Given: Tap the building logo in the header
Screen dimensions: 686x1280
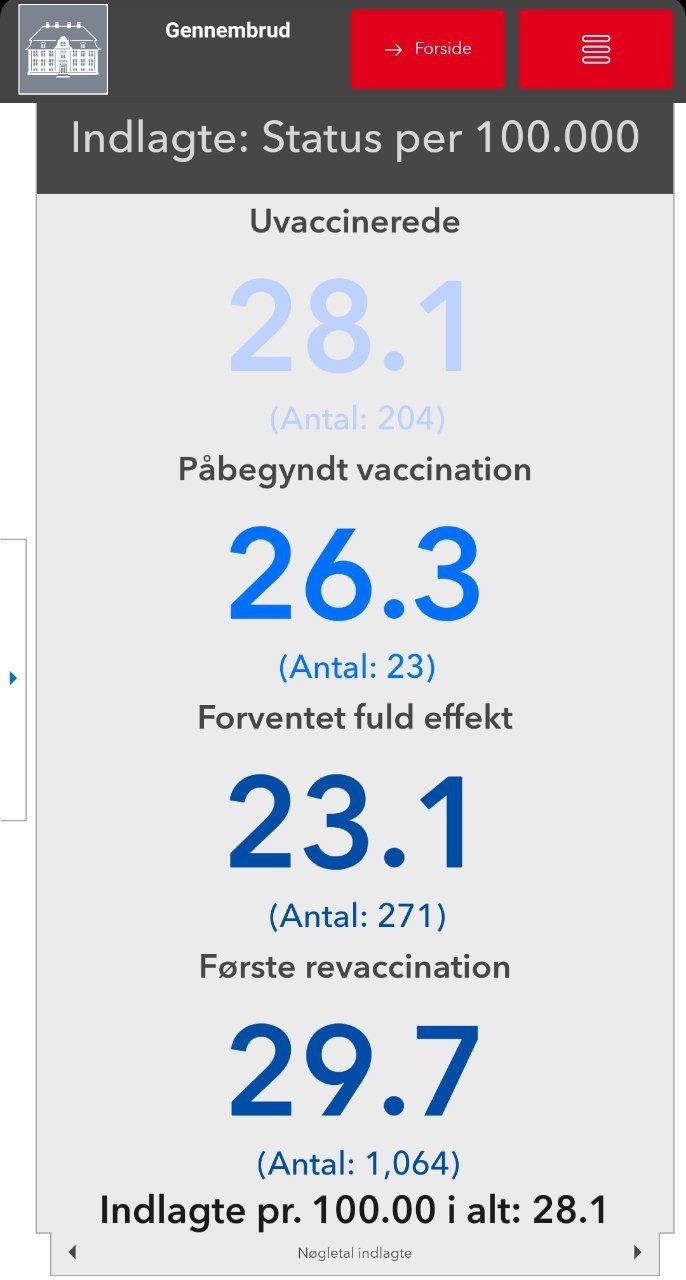Looking at the screenshot, I should pyautogui.click(x=63, y=49).
